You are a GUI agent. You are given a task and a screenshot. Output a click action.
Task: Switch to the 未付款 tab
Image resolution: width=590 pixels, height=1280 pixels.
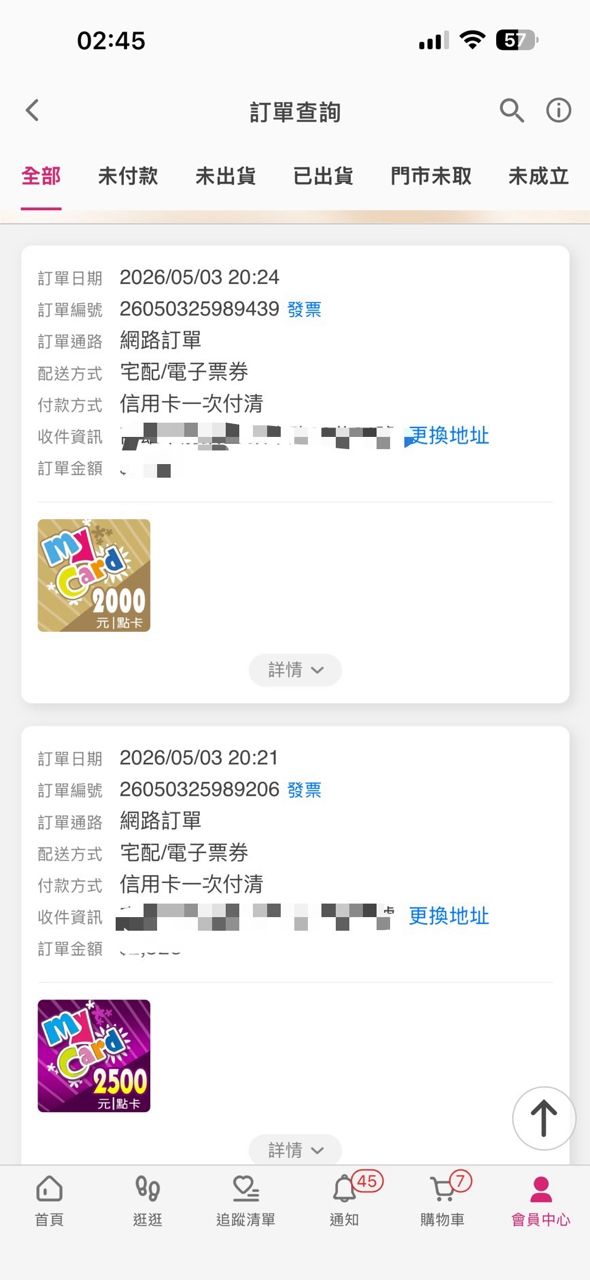tap(128, 176)
